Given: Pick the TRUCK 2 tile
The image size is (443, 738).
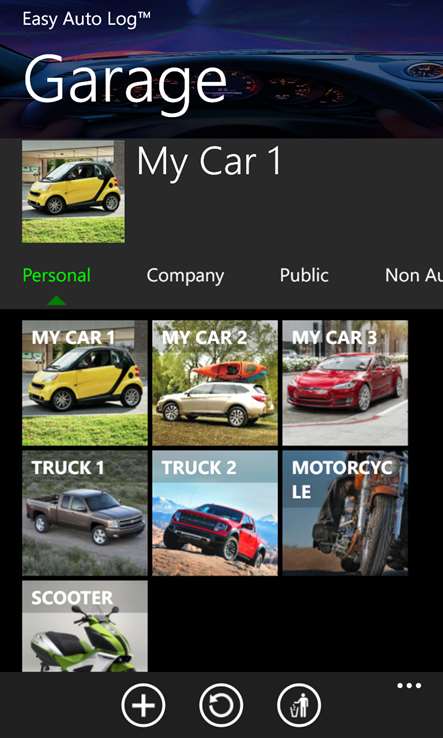Looking at the screenshot, I should (x=215, y=513).
